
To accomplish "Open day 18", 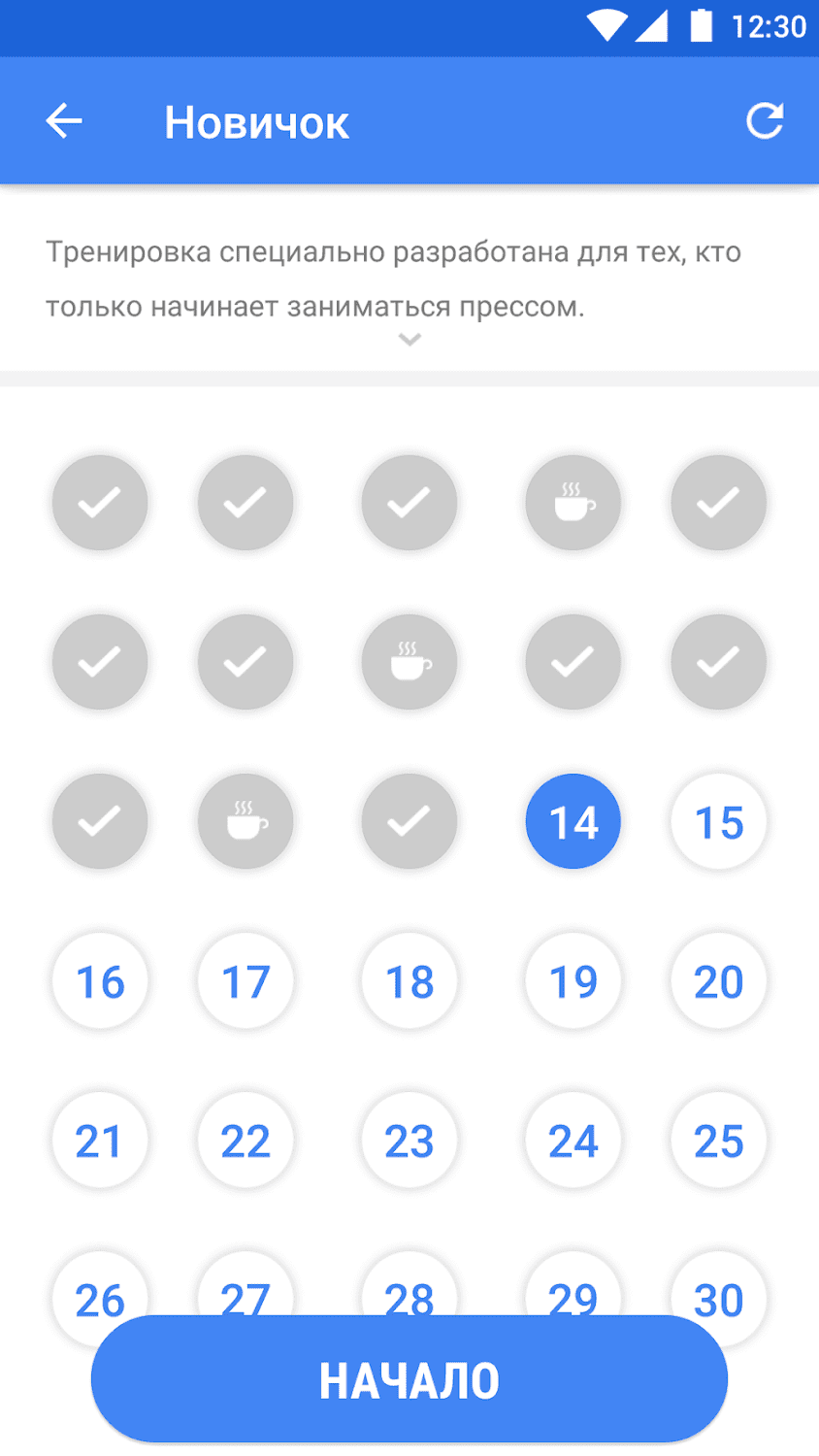I will pyautogui.click(x=409, y=980).
